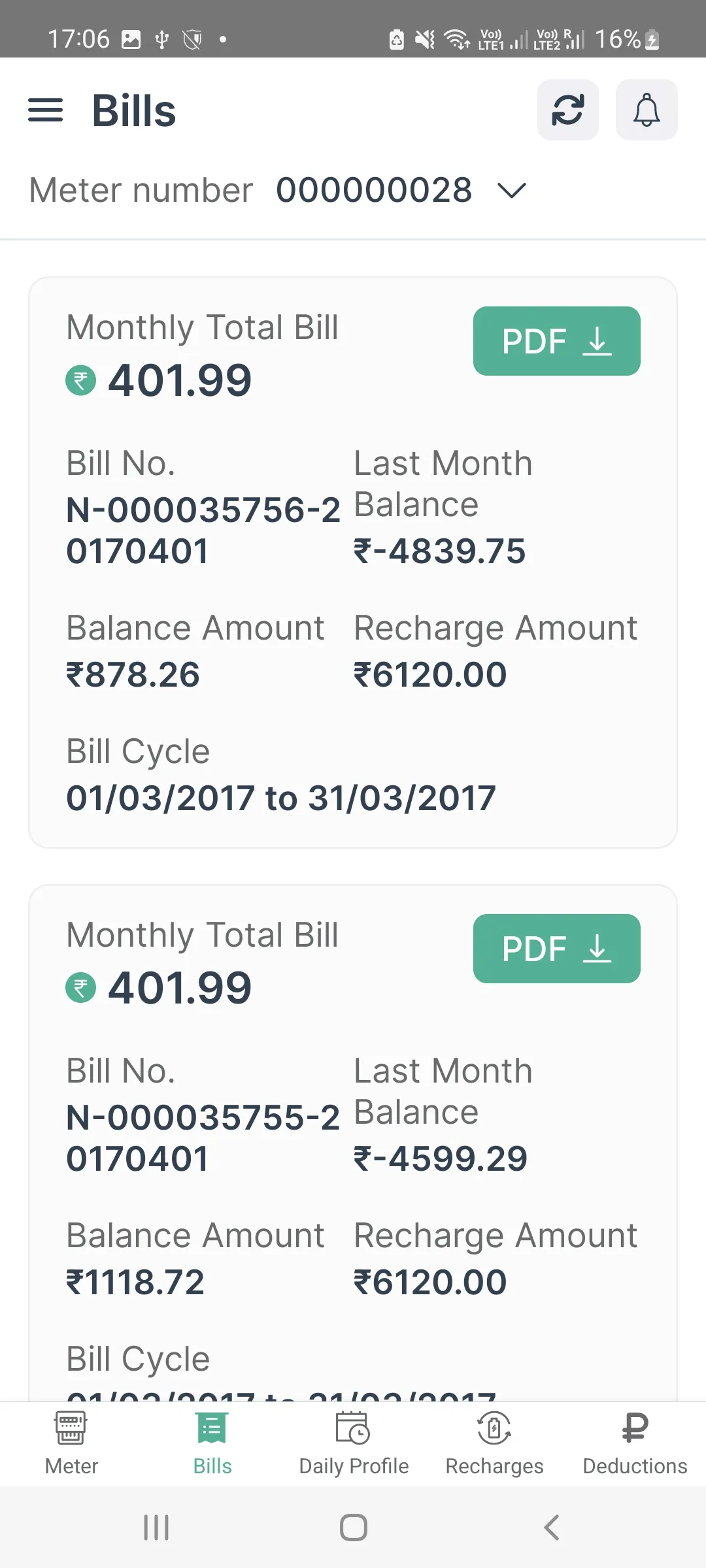Tap the Bill Cycle date range text
The width and height of the screenshot is (706, 1568).
281,797
